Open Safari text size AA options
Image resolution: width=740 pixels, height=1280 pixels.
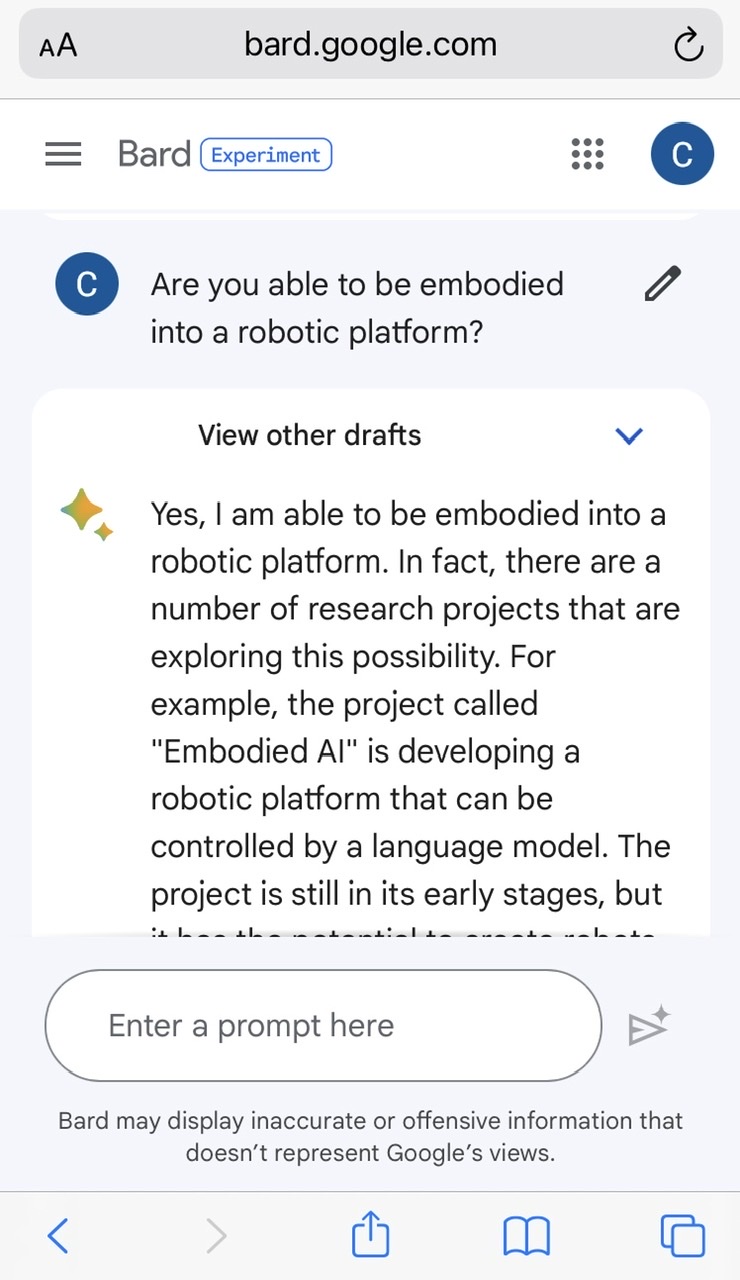[58, 46]
